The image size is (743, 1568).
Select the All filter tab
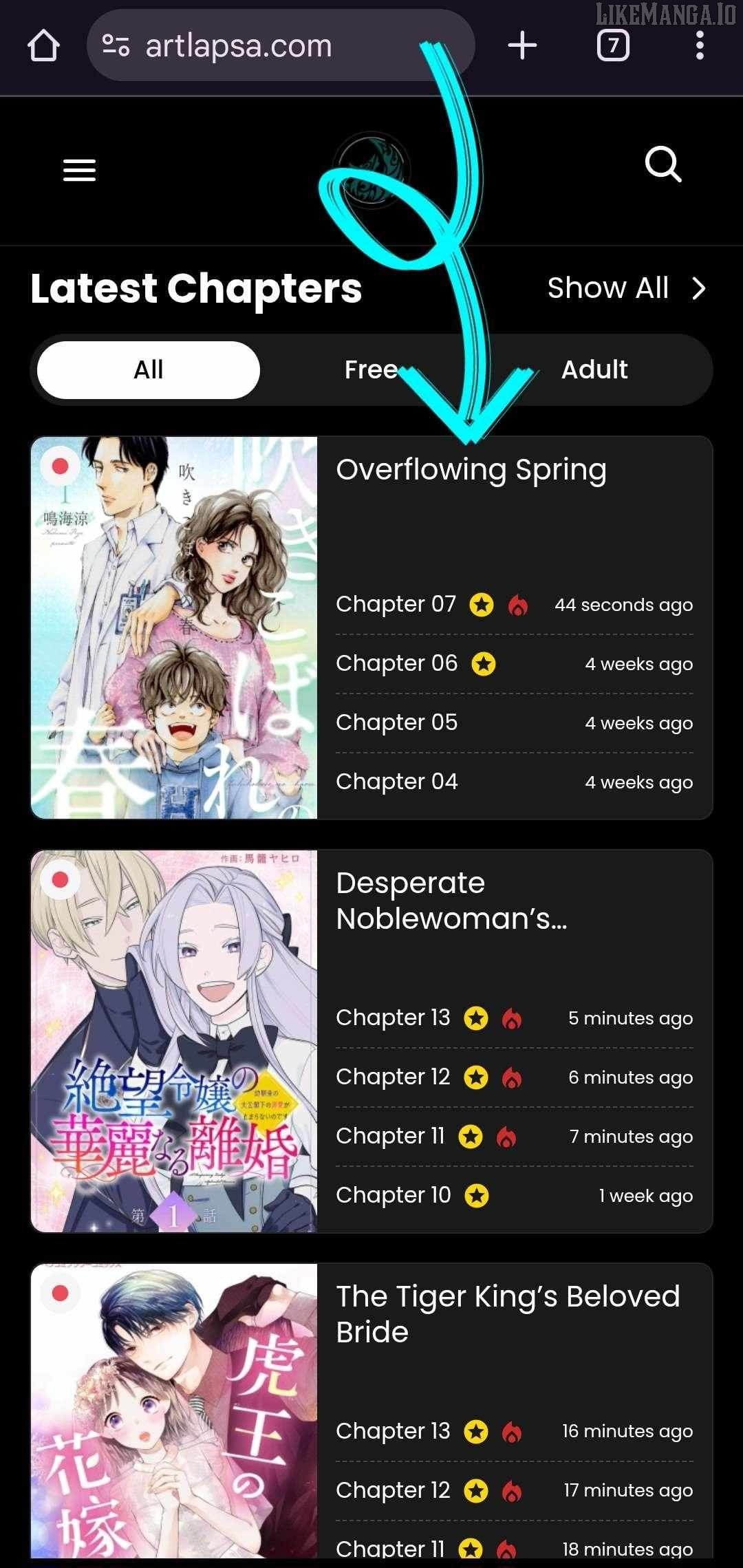tap(149, 369)
